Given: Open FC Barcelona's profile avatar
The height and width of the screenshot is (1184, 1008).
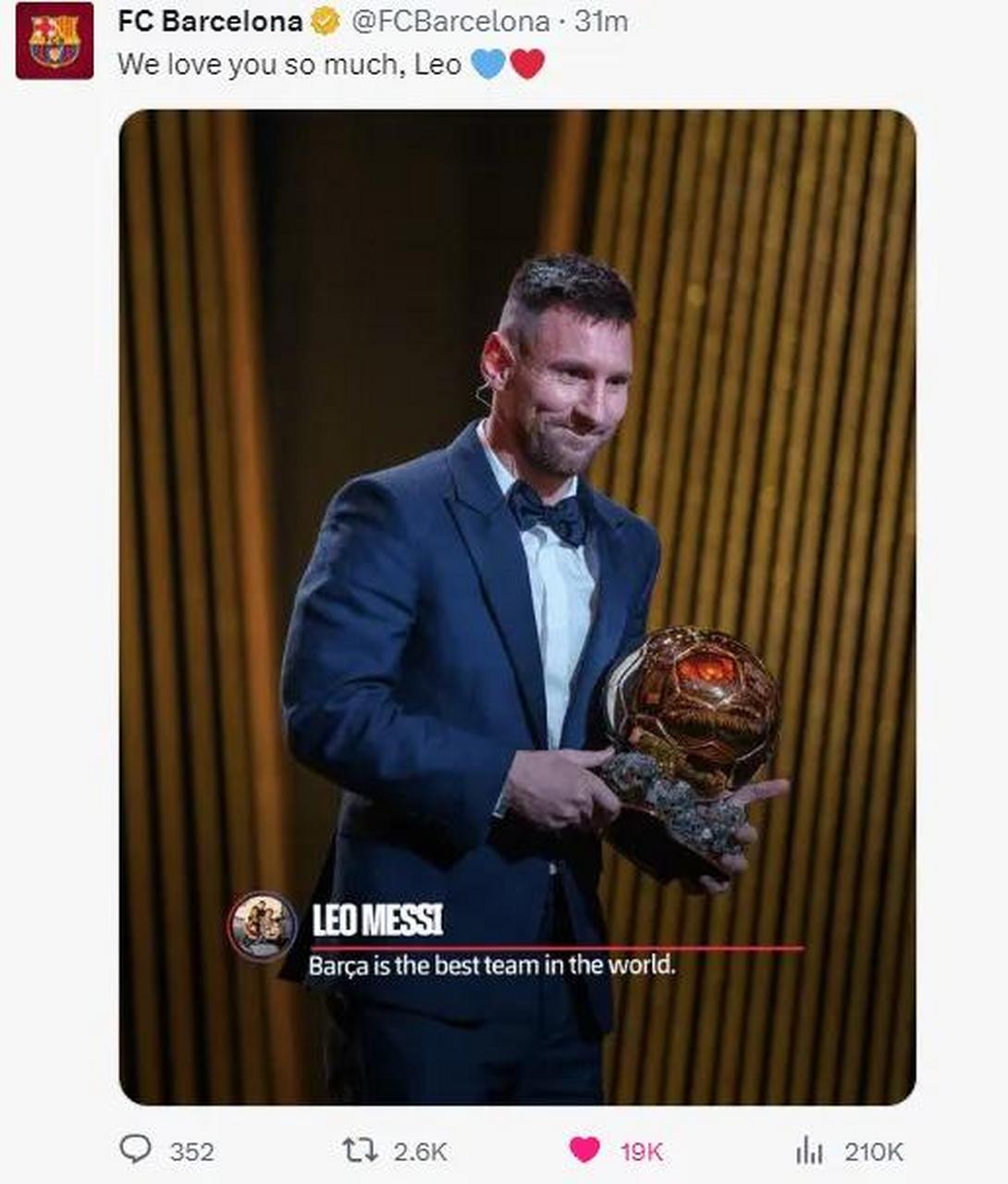Looking at the screenshot, I should coord(55,41).
